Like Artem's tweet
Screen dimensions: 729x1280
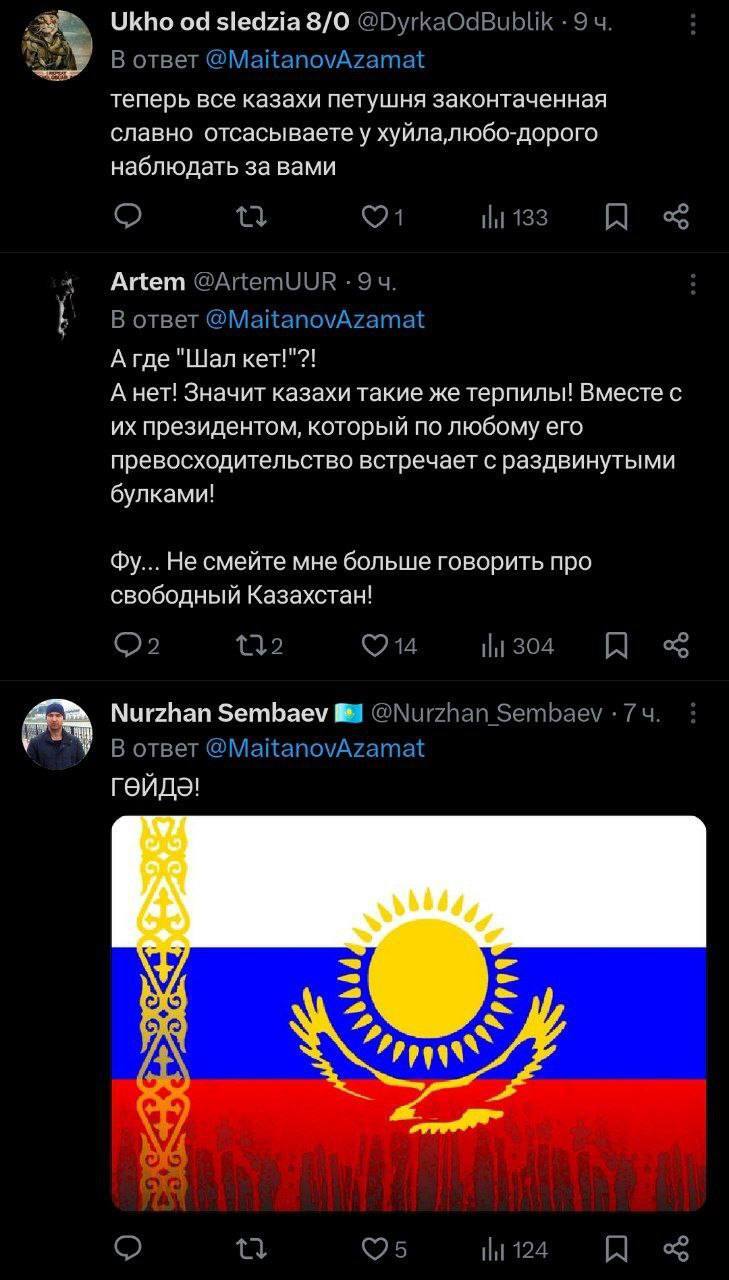tap(374, 646)
